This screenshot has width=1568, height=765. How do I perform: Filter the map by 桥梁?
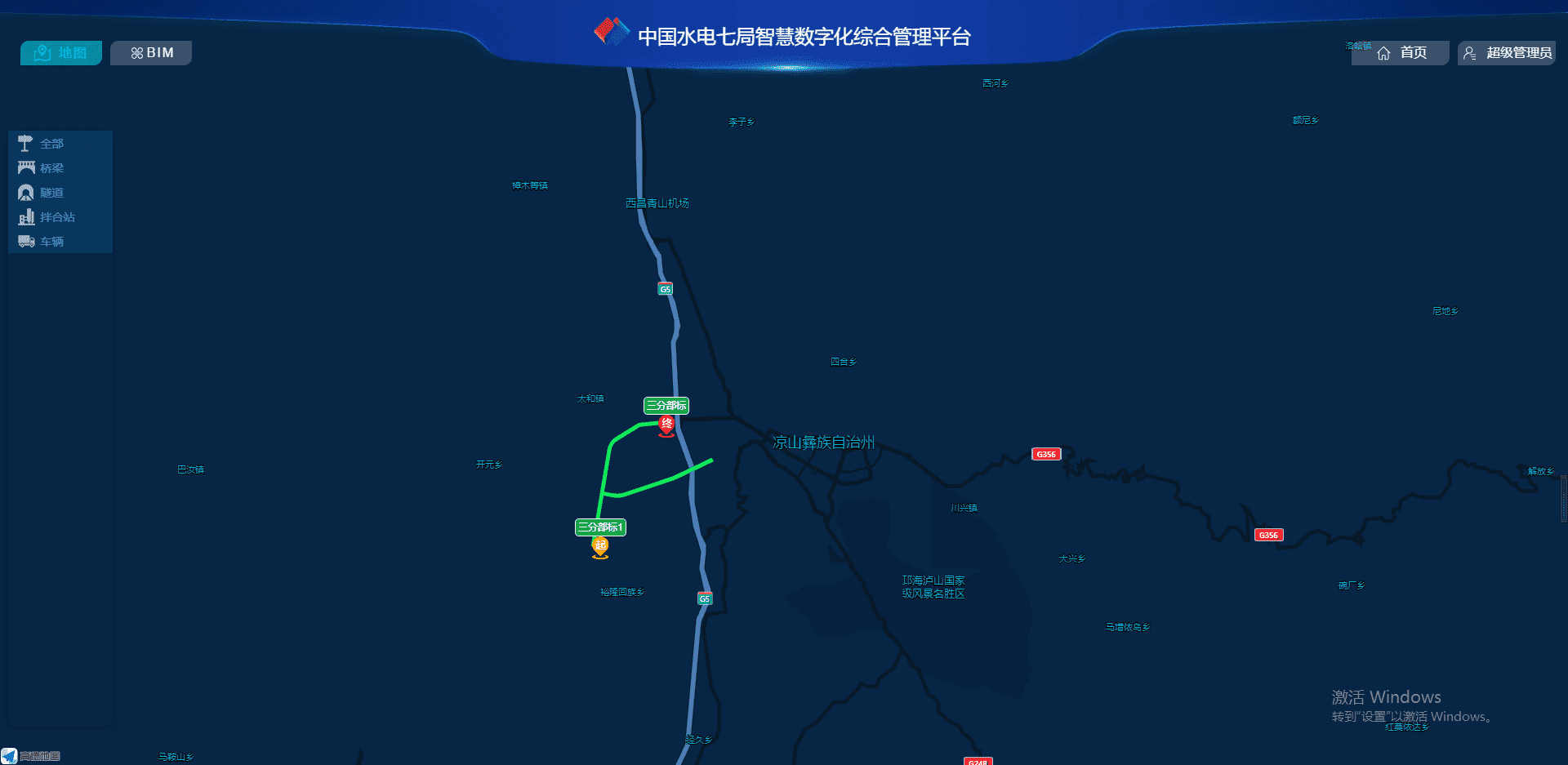click(x=51, y=168)
